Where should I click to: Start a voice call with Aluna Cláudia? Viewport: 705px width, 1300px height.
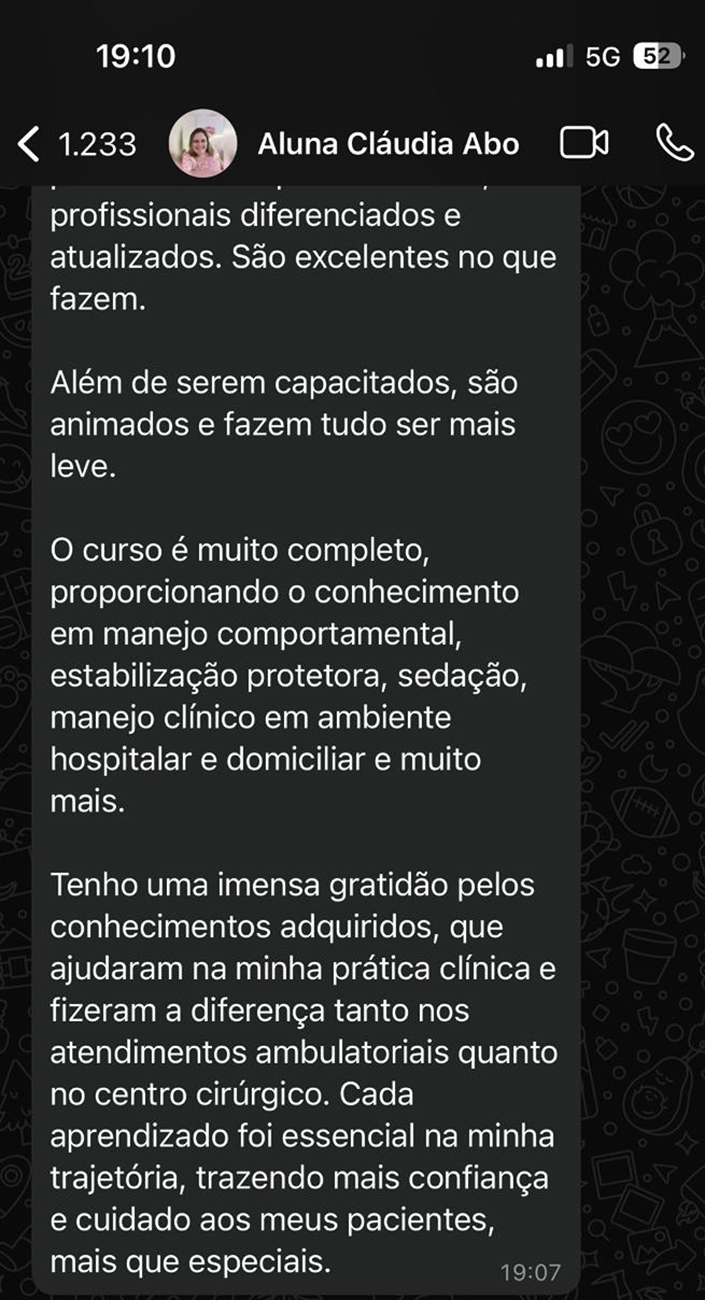[x=674, y=144]
